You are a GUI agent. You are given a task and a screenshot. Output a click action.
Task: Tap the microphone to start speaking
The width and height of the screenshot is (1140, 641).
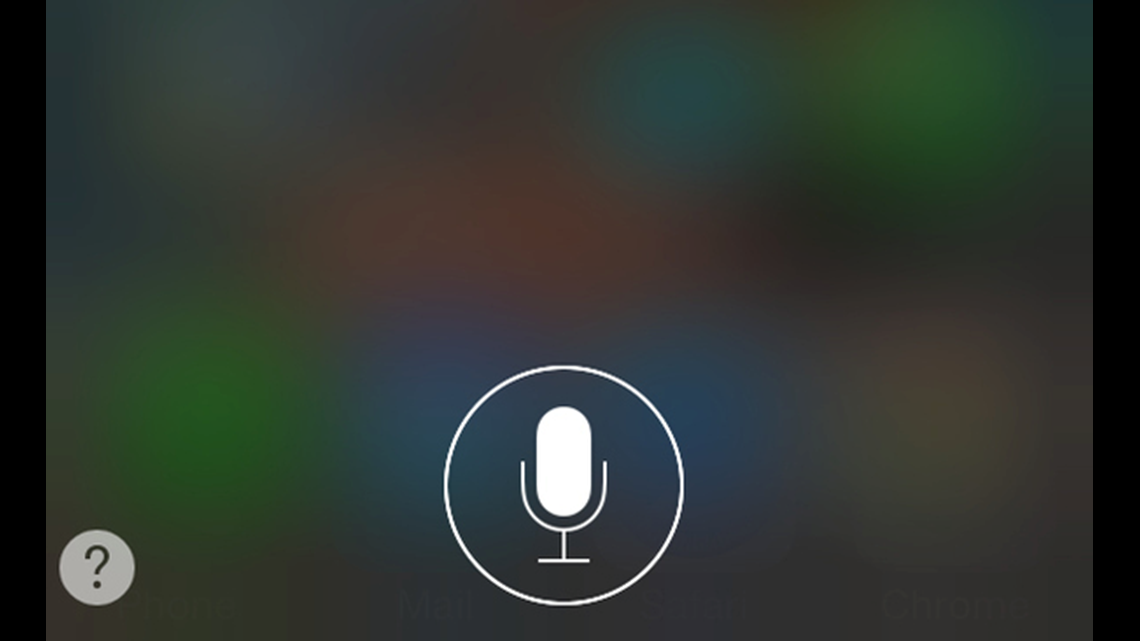click(563, 485)
